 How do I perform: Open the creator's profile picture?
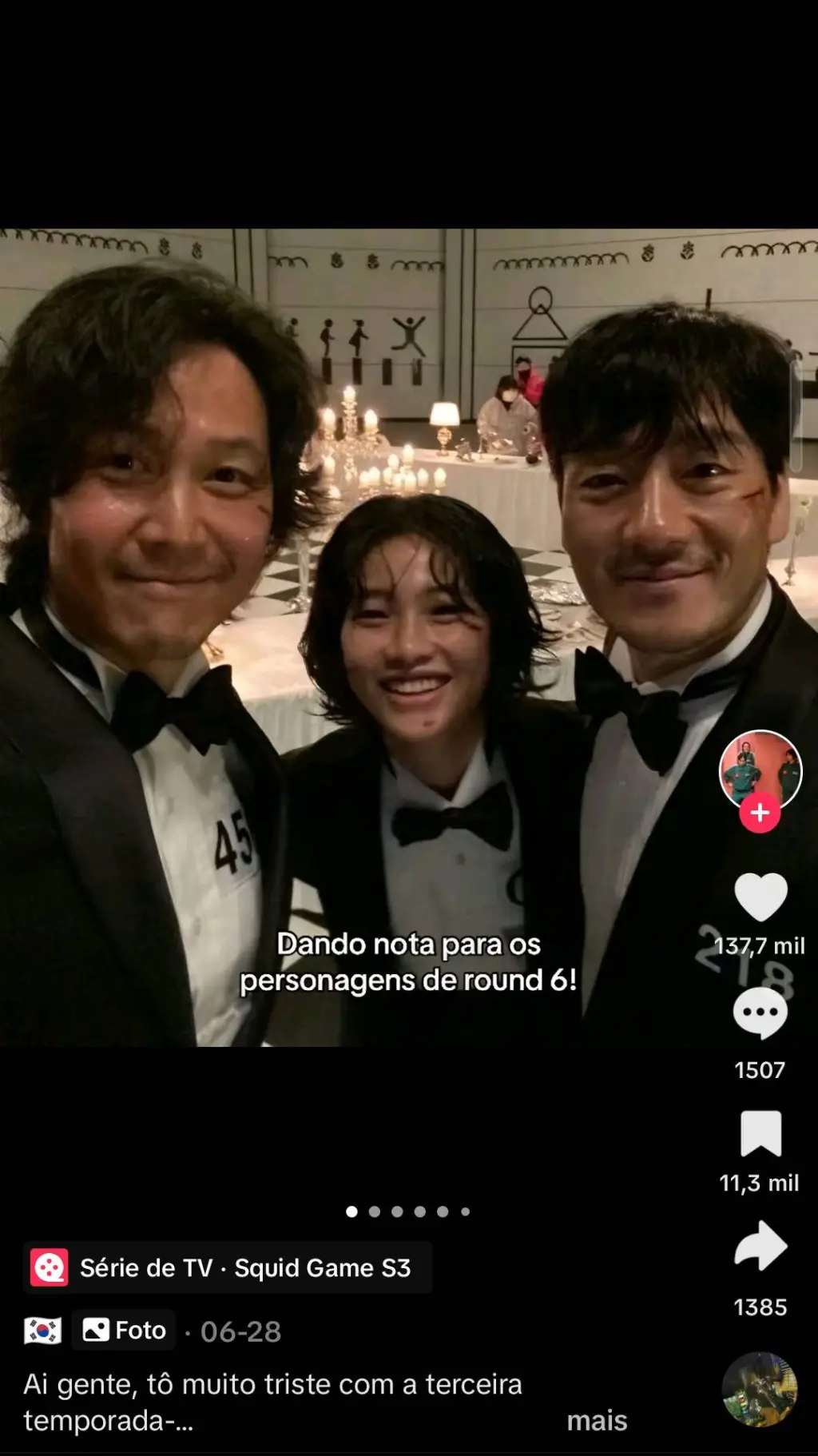[760, 769]
